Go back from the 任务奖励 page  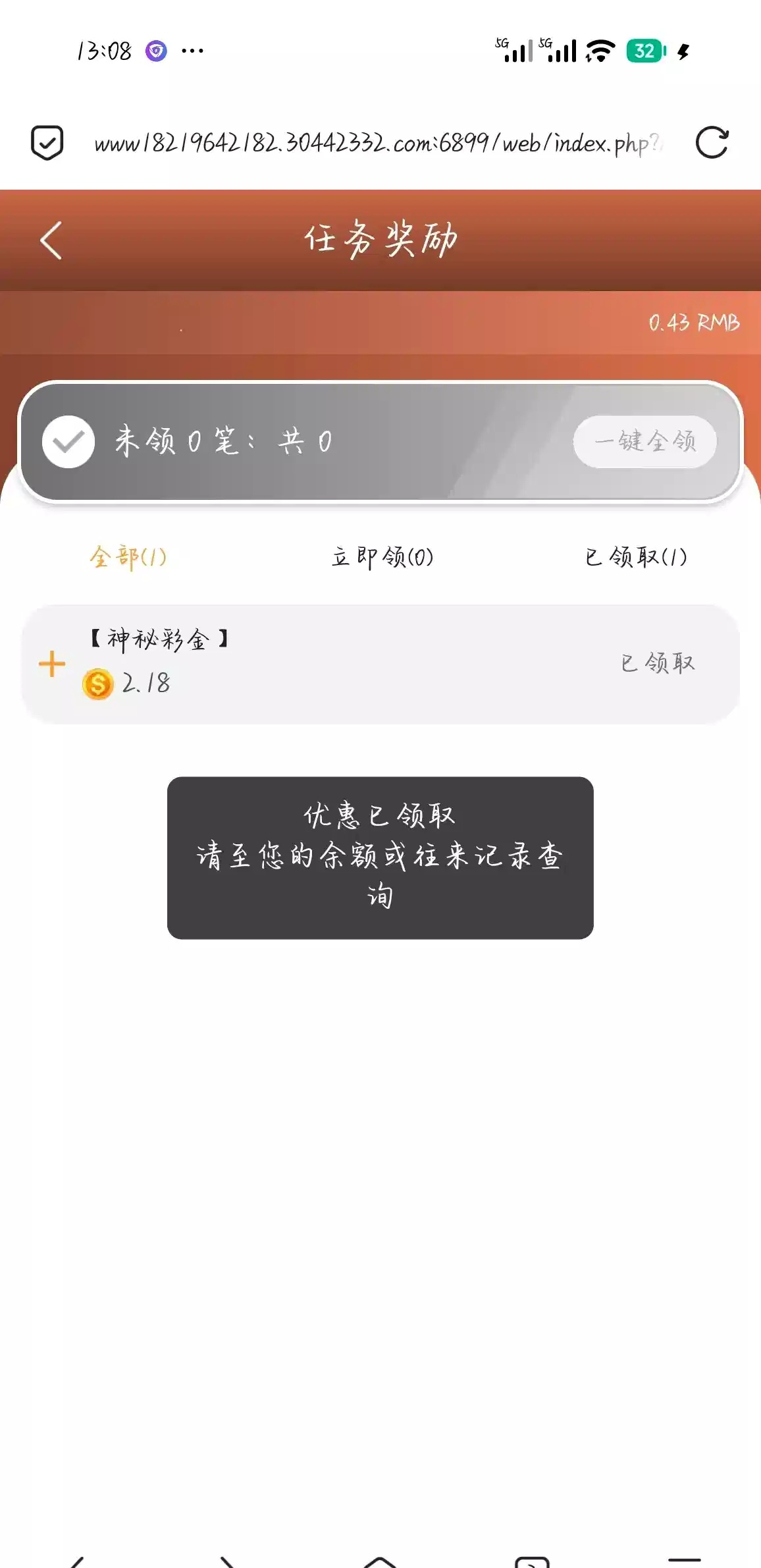pos(51,240)
